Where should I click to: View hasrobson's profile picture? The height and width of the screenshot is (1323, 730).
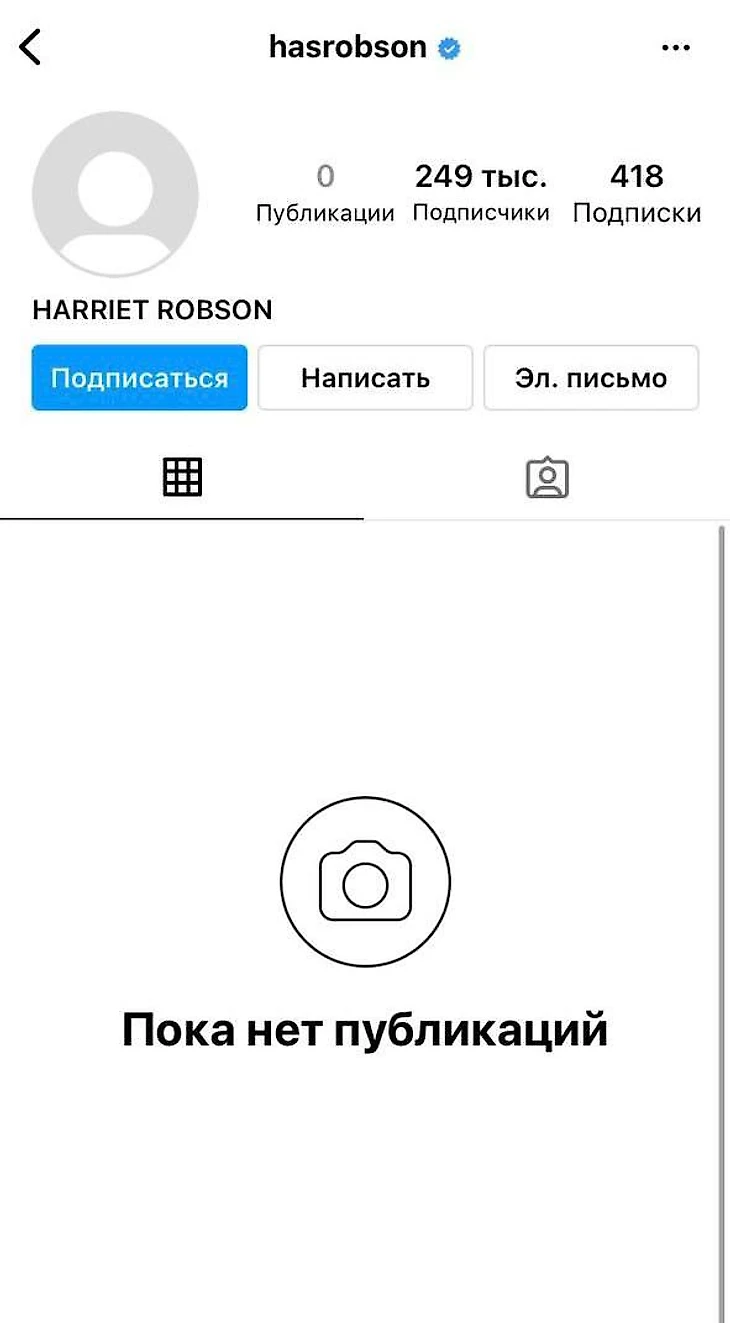pos(115,193)
